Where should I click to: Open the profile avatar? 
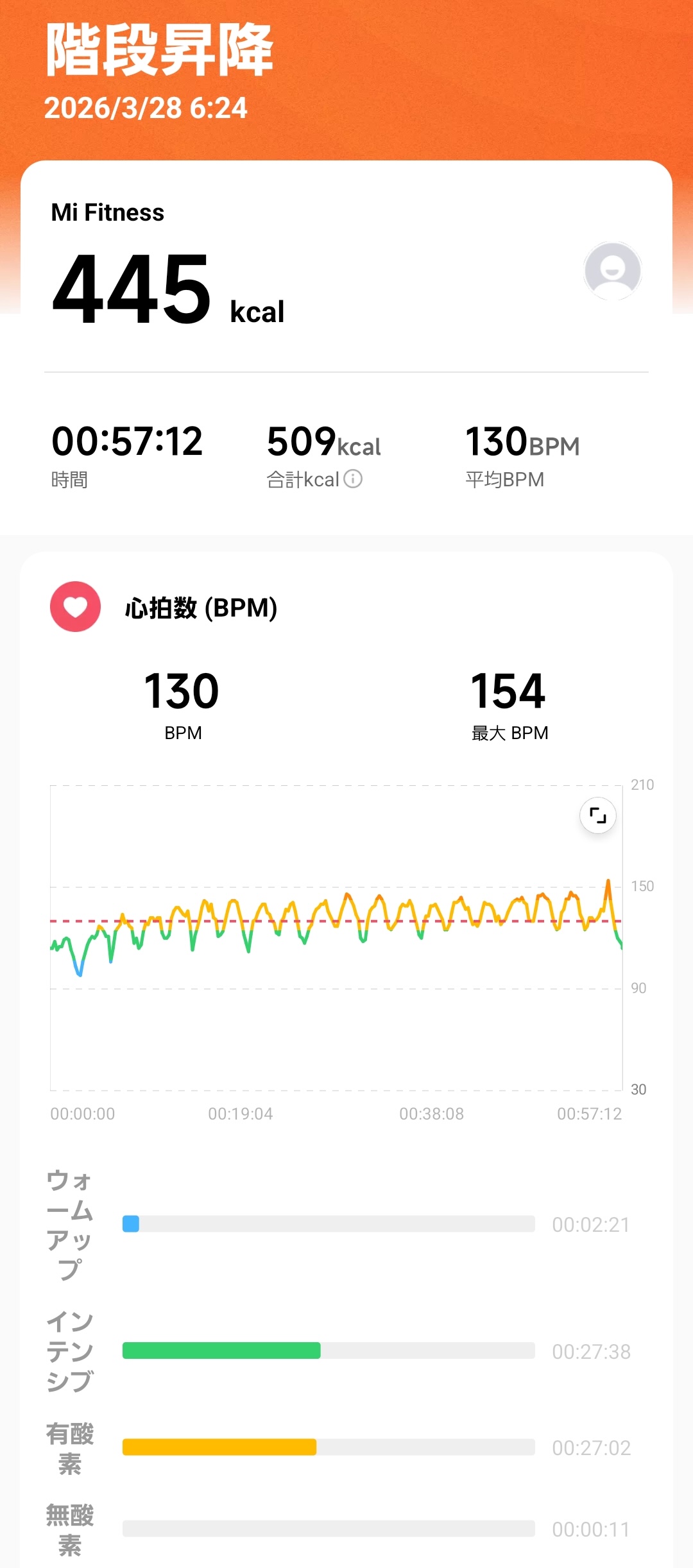pos(612,271)
